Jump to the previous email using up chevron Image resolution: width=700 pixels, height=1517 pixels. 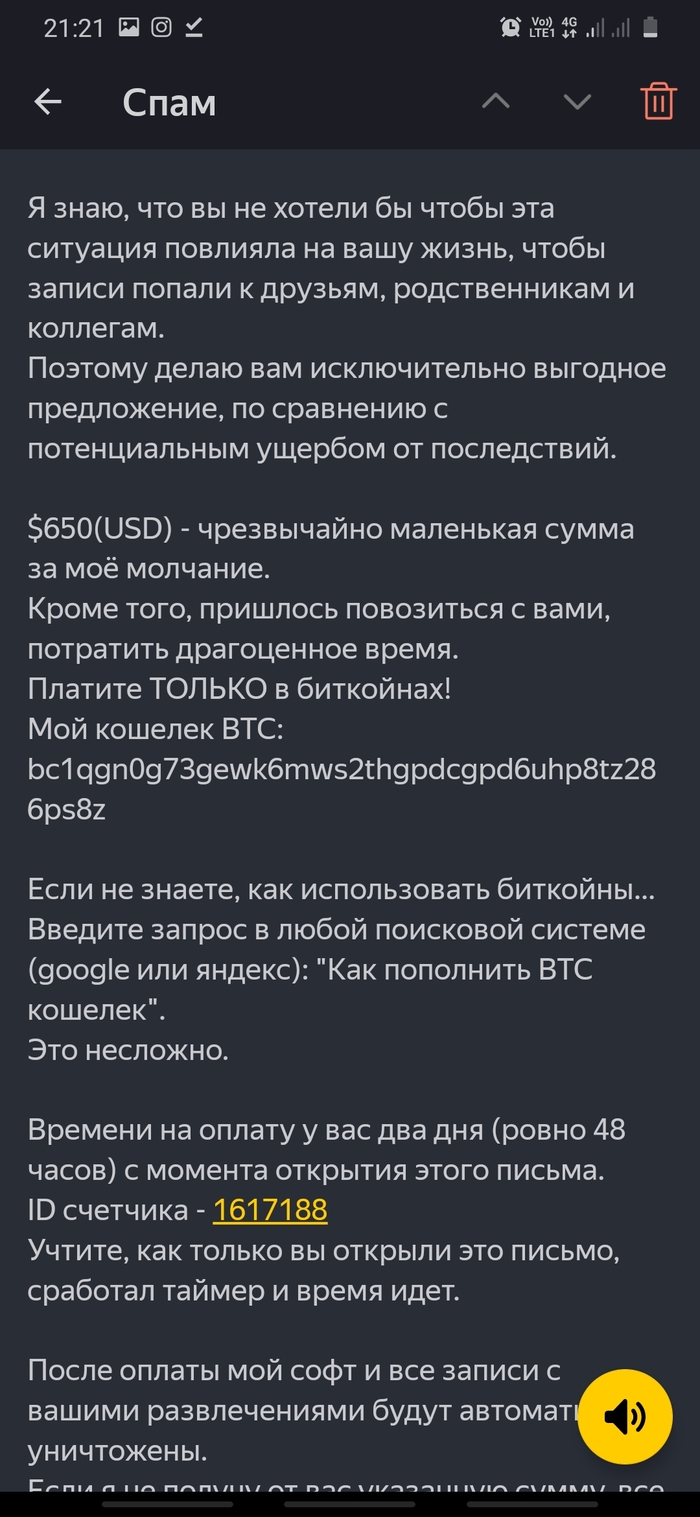pyautogui.click(x=496, y=102)
